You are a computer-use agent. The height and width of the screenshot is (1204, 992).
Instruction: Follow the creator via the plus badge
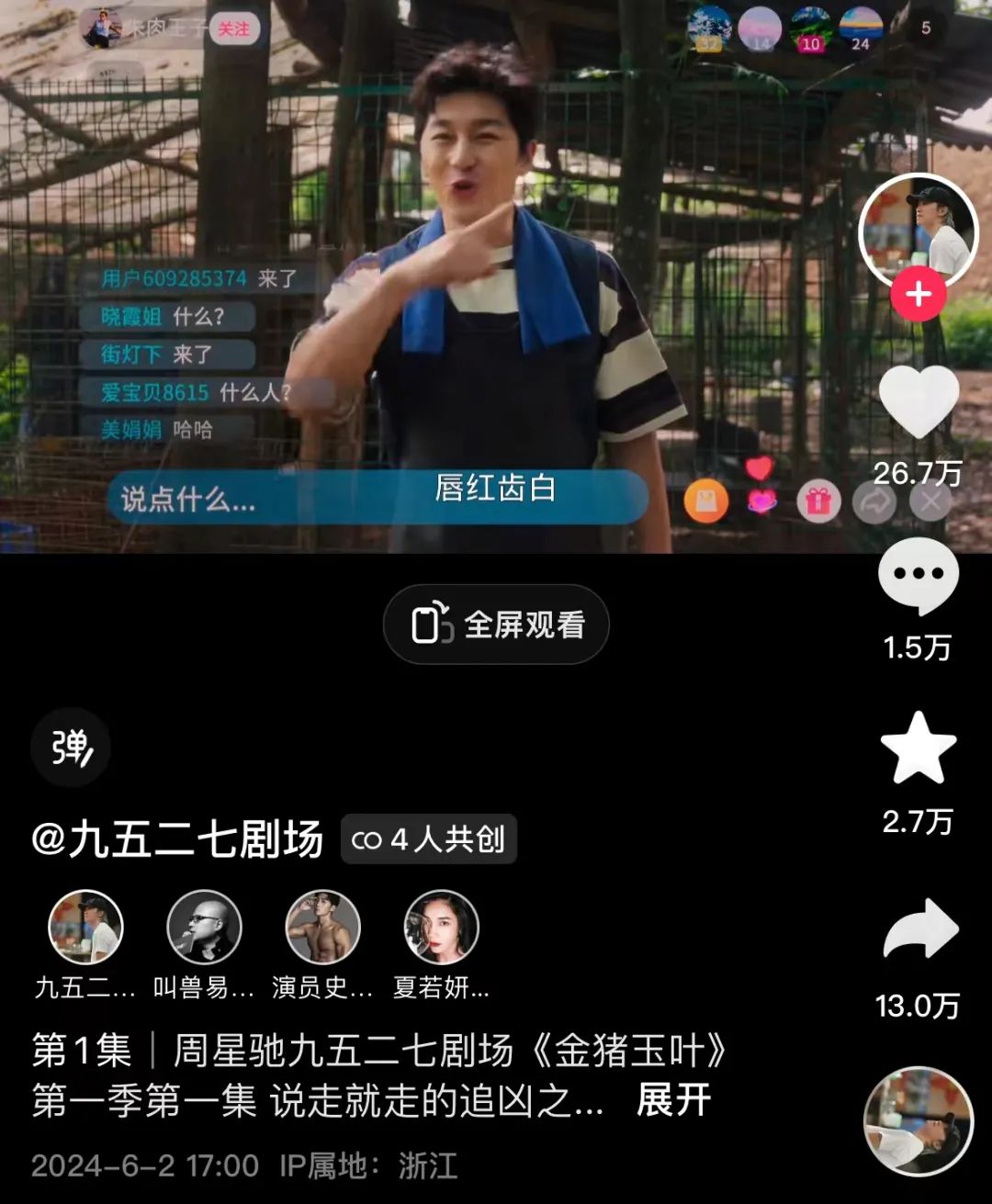[919, 295]
